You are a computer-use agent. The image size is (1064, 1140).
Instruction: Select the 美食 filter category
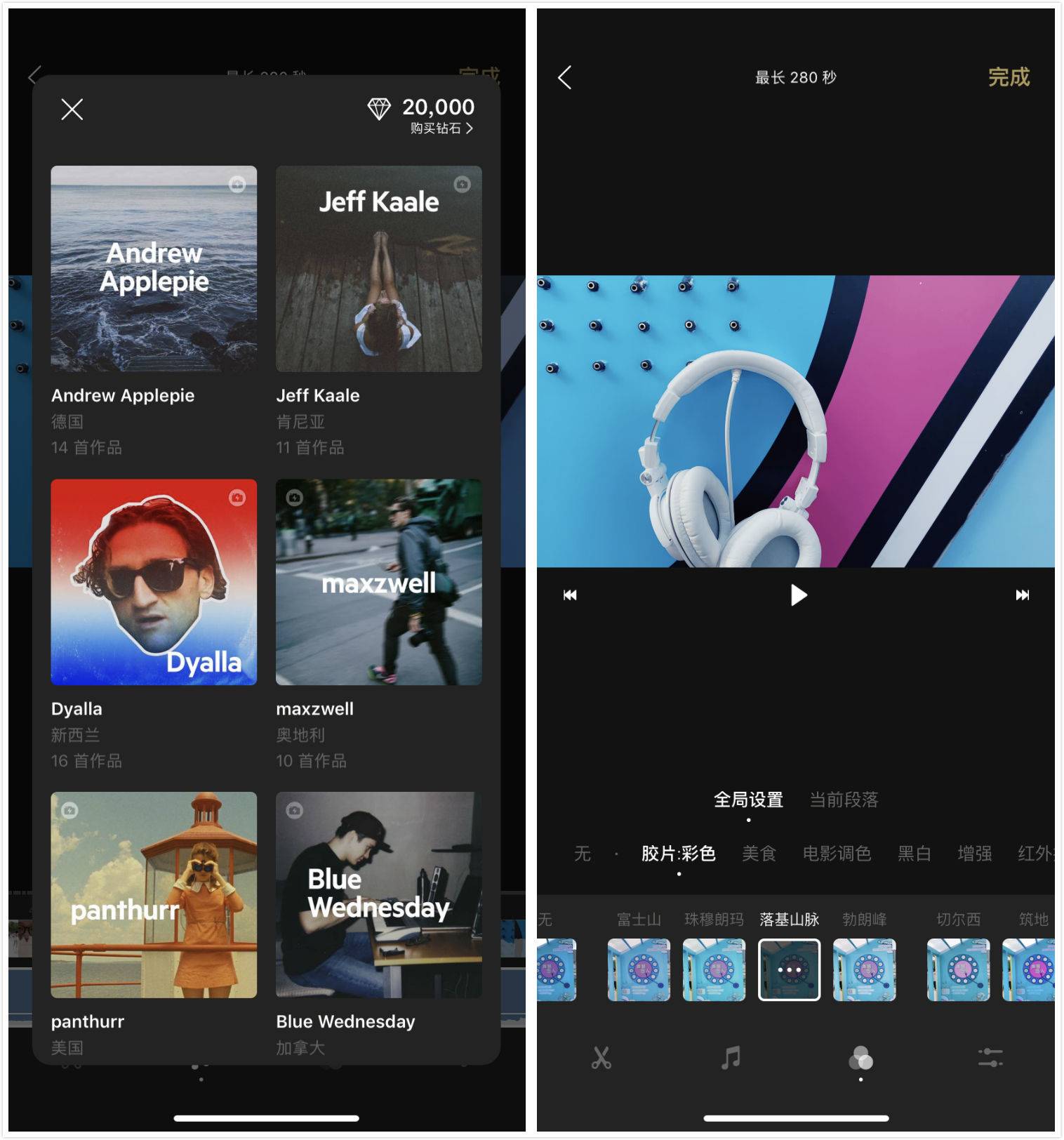759,854
